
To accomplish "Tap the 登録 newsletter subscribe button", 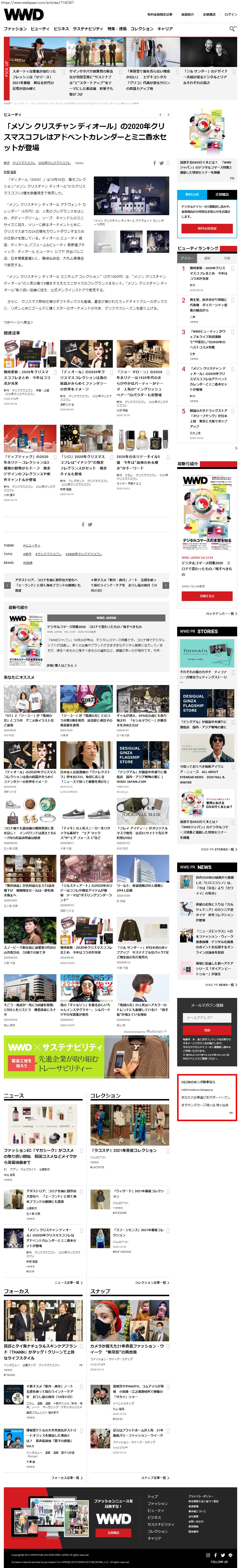I will 207,1031.
